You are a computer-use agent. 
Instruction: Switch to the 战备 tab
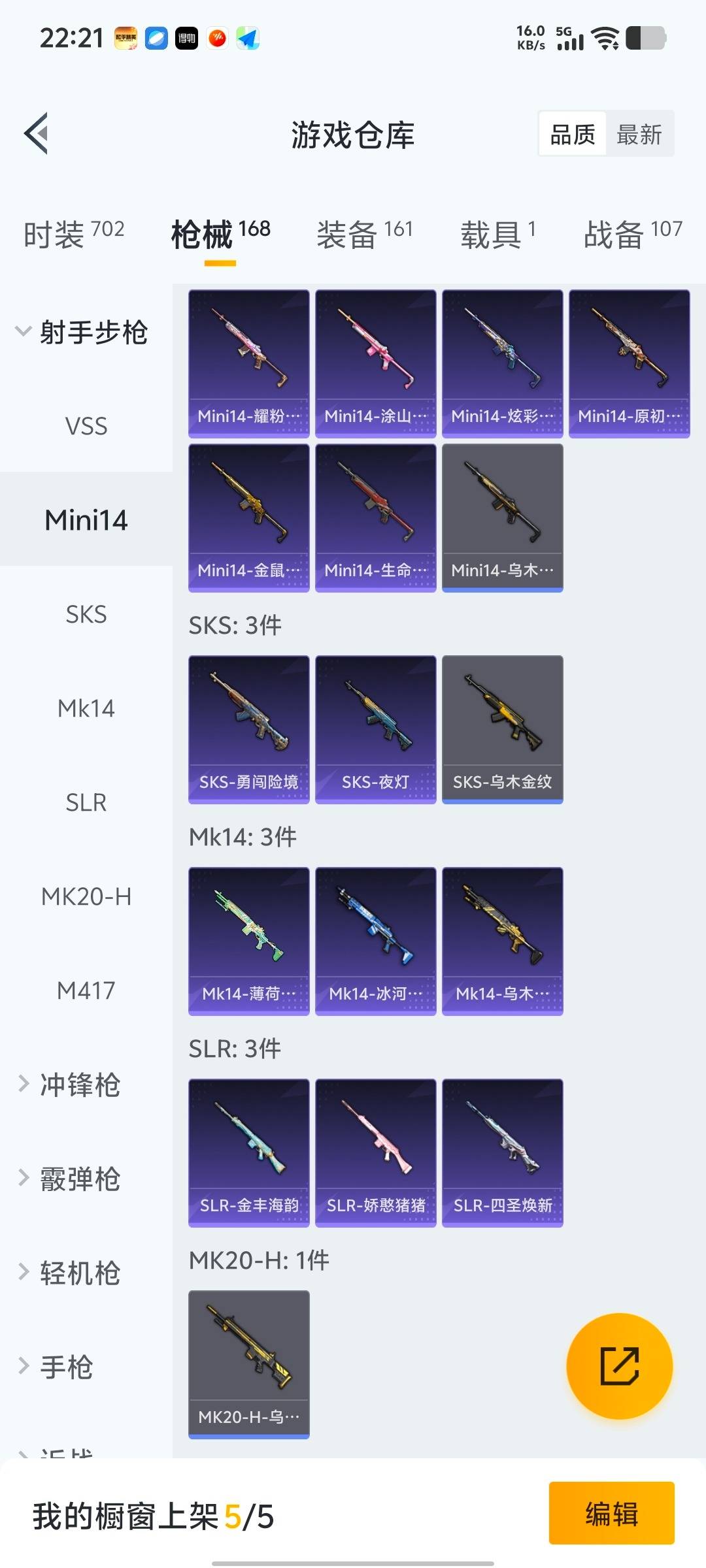[x=632, y=234]
